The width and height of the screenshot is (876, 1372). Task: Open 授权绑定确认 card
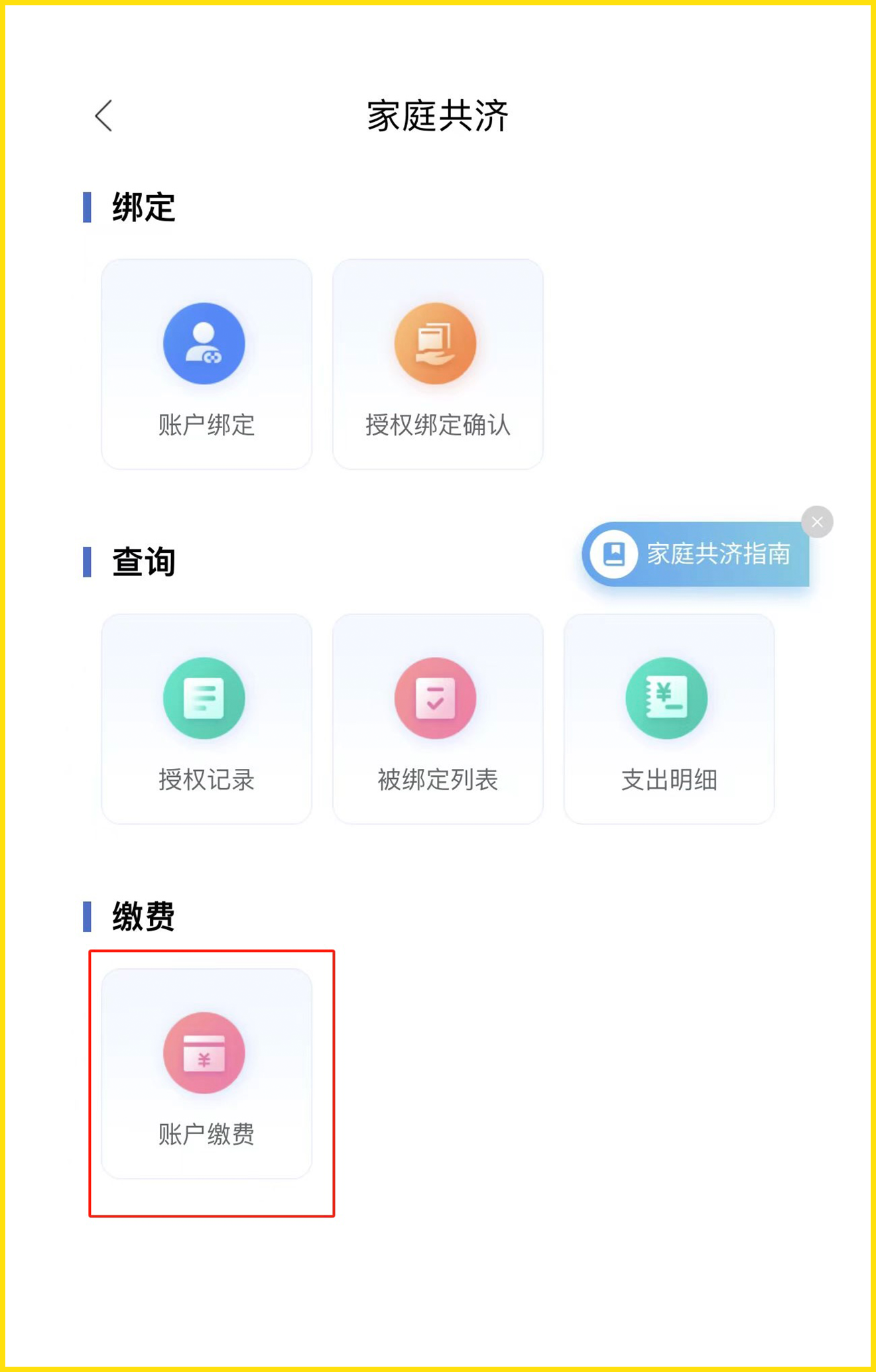pos(438,364)
